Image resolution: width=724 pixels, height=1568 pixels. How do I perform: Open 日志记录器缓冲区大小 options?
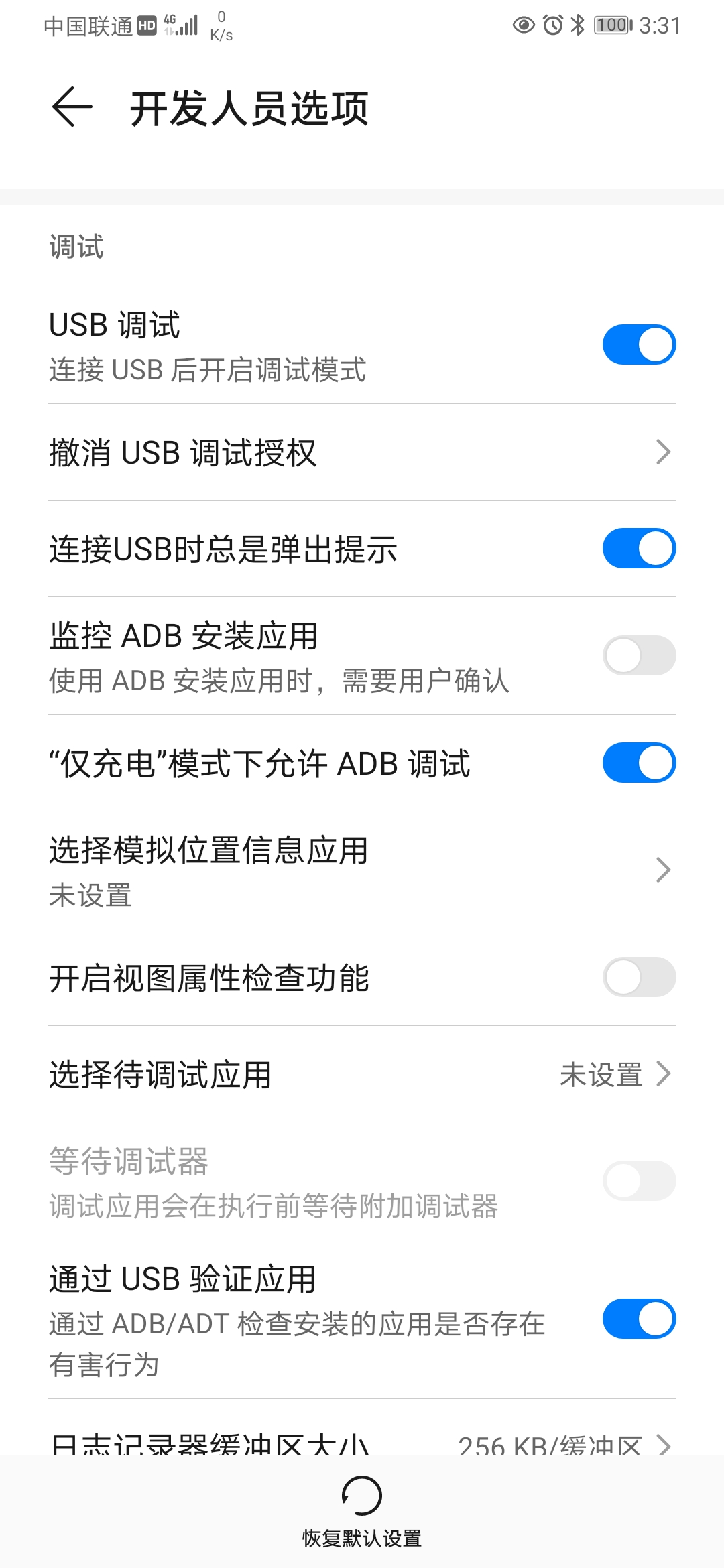click(x=362, y=1442)
